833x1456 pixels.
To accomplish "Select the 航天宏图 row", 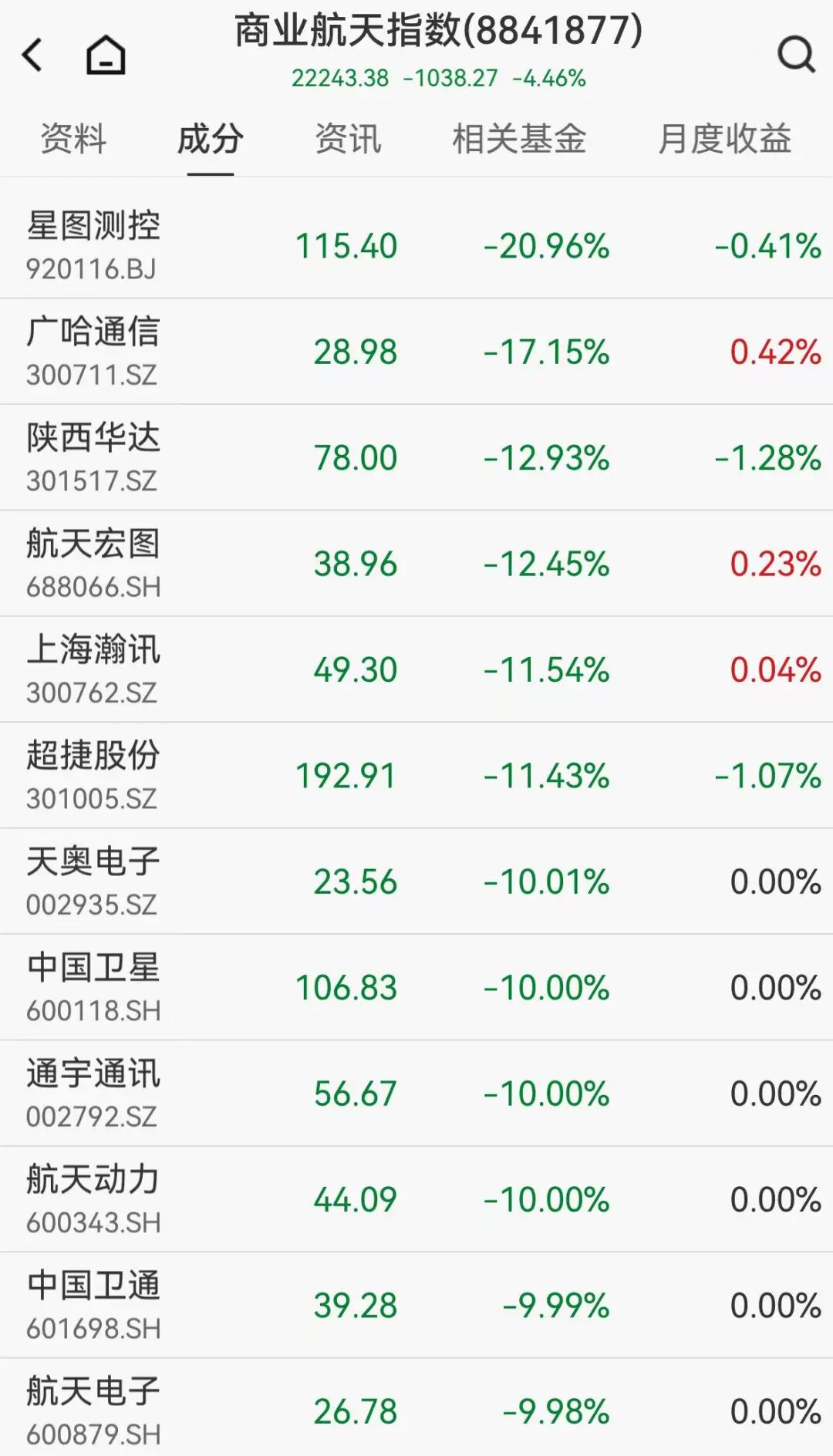I will coord(93,563).
